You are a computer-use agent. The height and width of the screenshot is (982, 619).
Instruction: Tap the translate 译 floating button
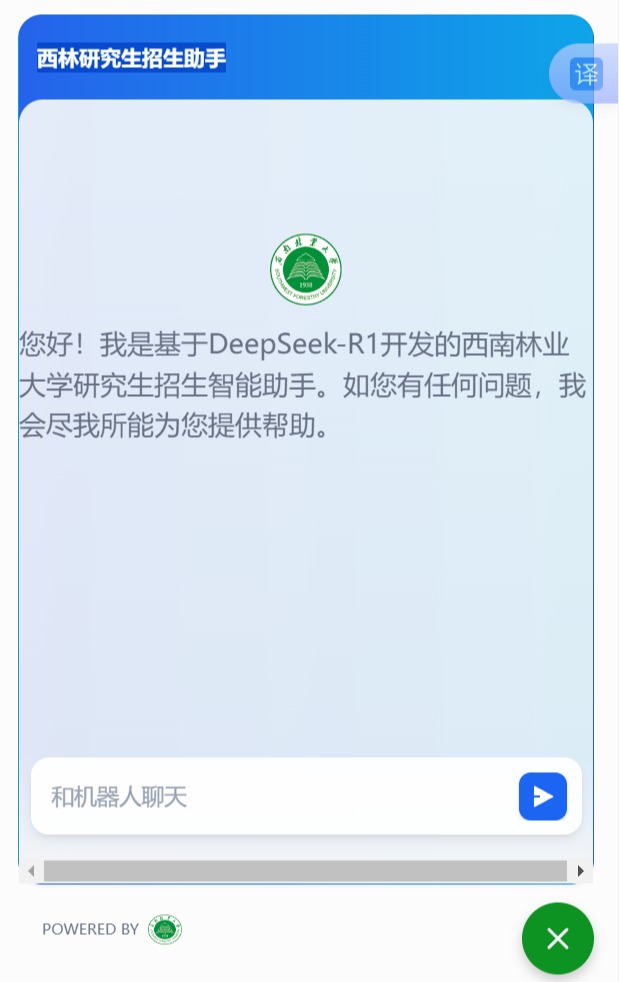click(x=586, y=74)
